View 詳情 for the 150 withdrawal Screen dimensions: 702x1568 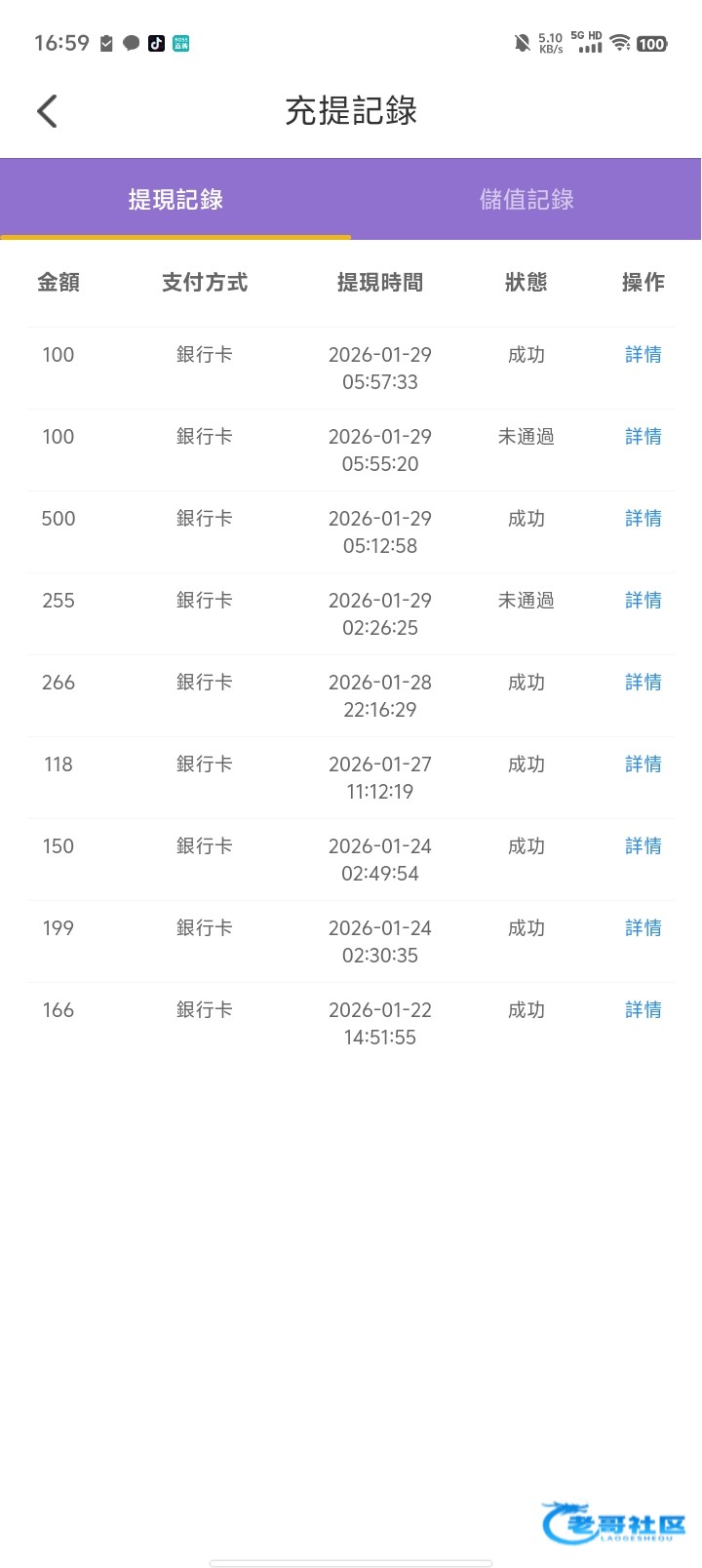643,846
